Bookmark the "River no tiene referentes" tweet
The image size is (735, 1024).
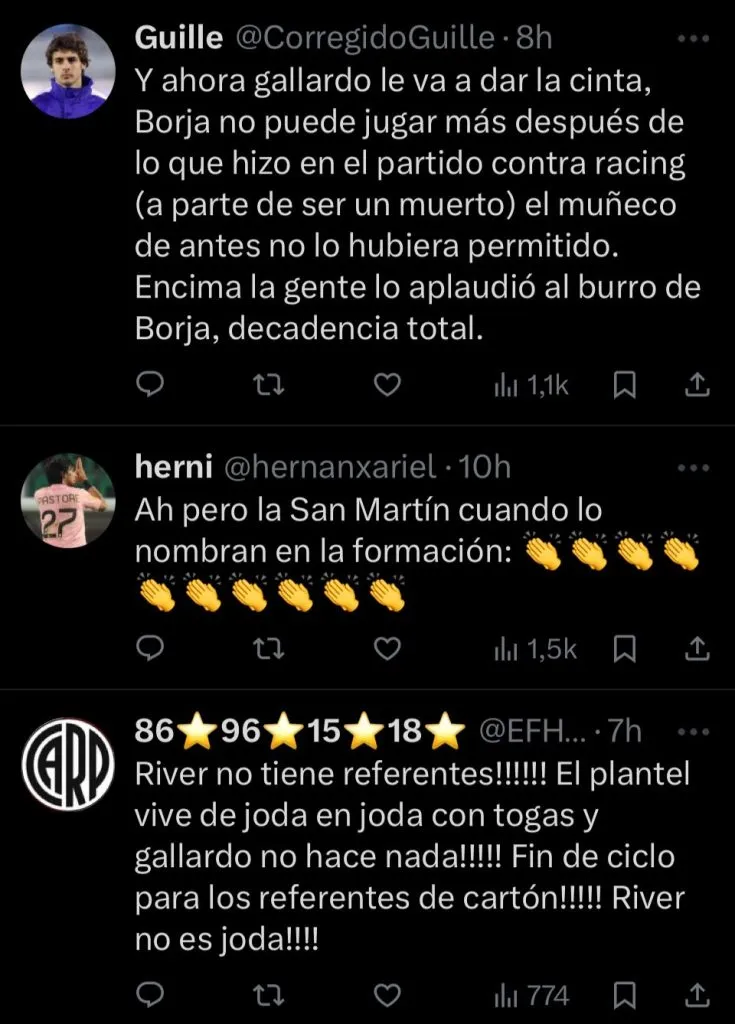click(625, 995)
